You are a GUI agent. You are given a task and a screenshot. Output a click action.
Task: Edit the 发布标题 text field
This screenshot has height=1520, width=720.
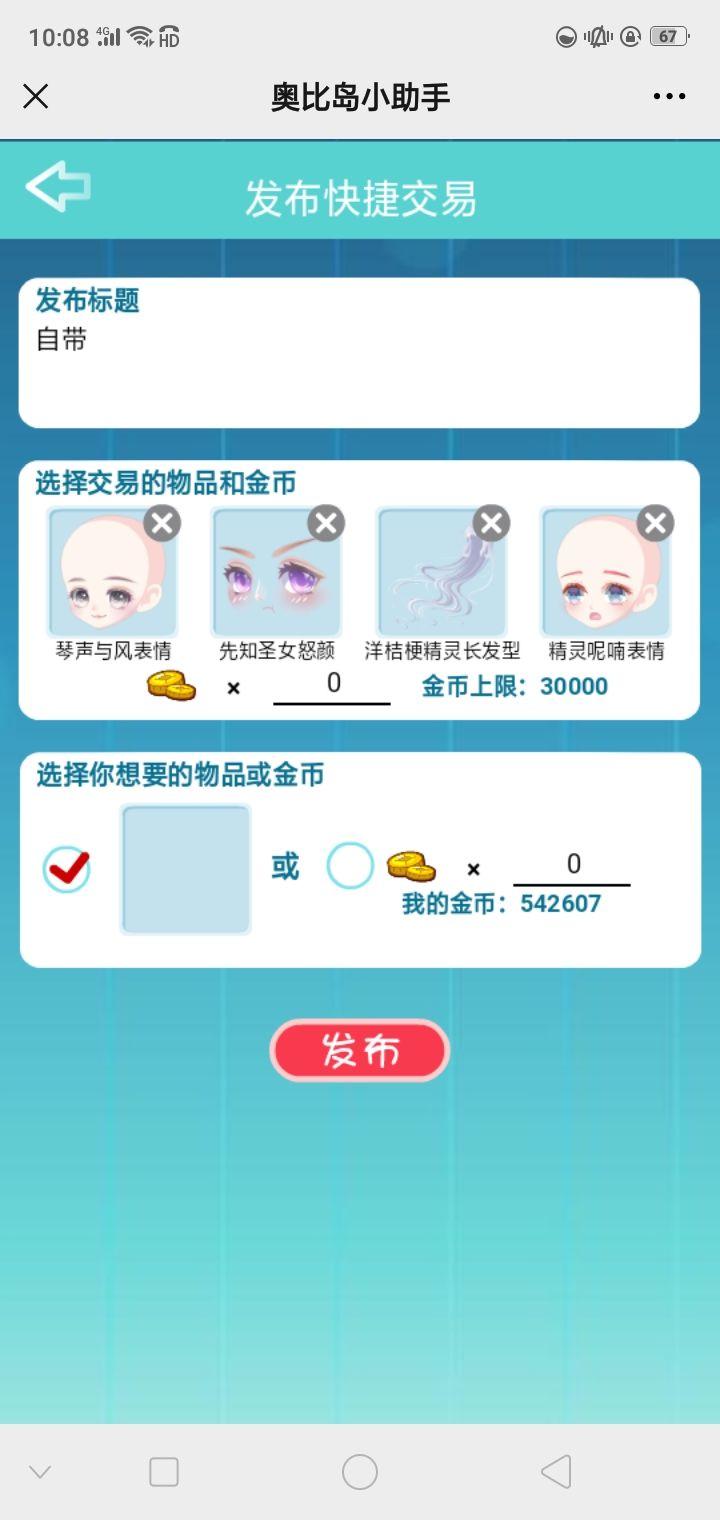[359, 365]
